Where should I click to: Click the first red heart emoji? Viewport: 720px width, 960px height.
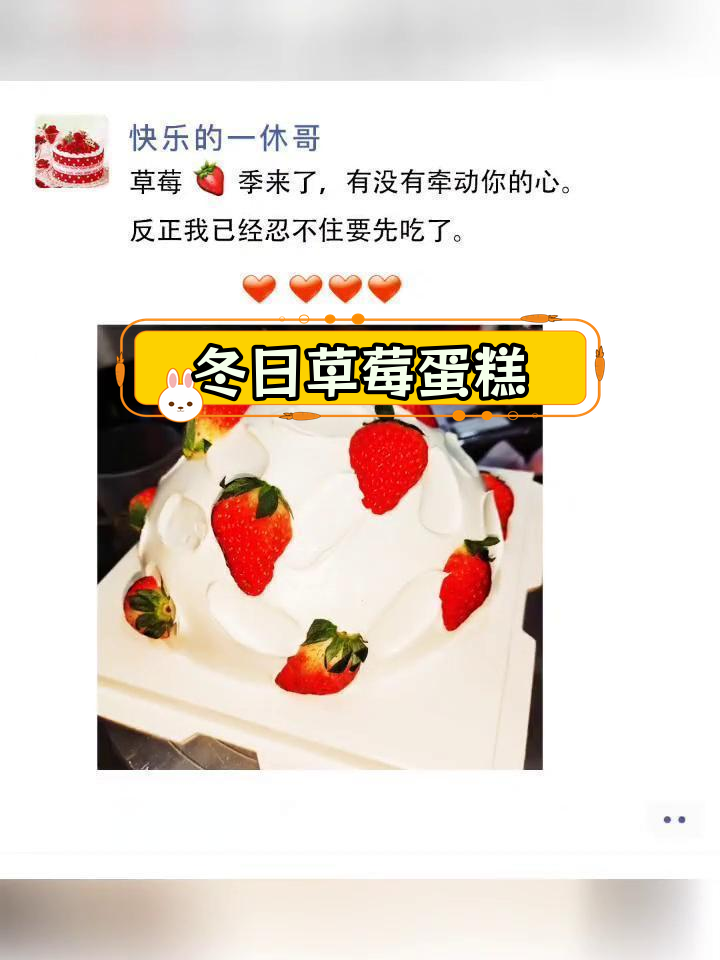point(257,288)
